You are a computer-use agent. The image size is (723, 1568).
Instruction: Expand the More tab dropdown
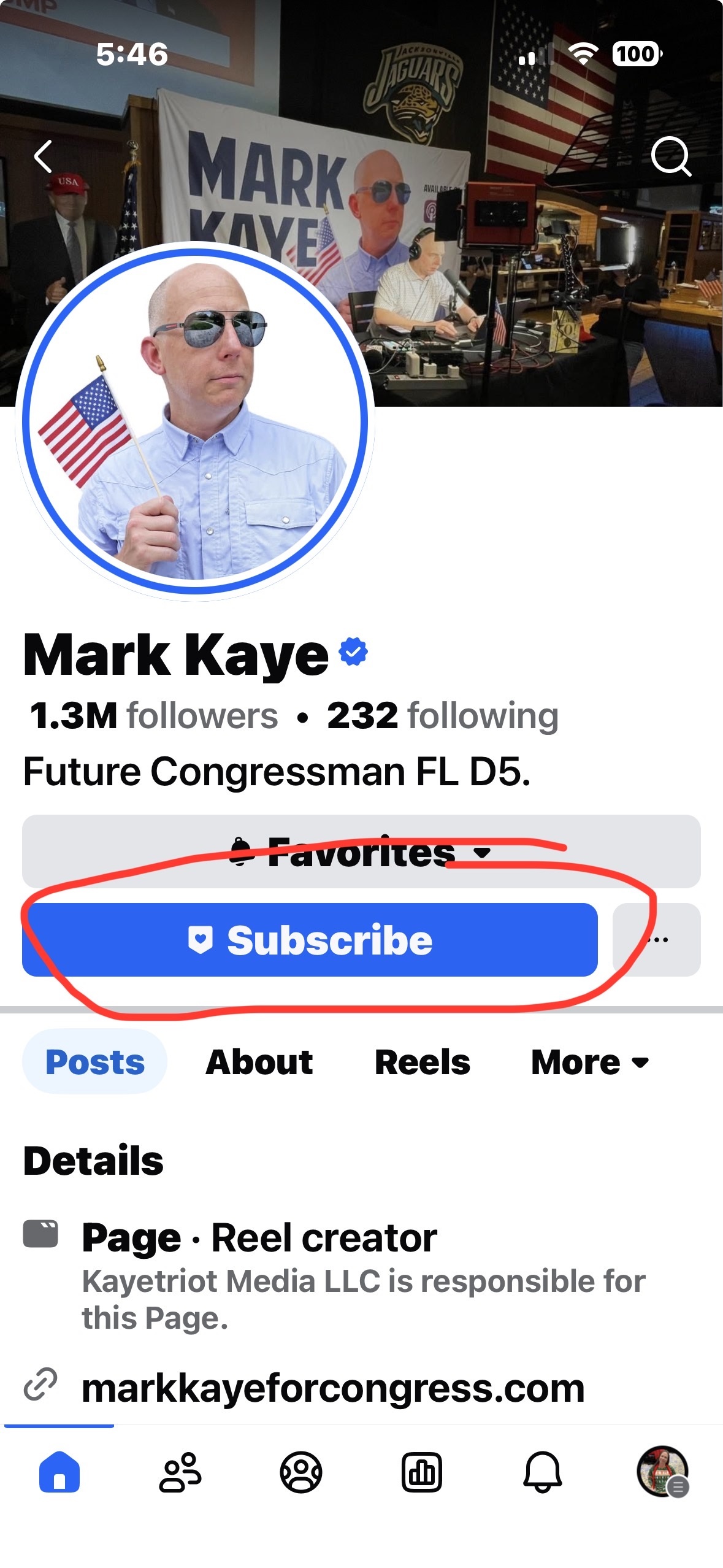coord(589,1062)
